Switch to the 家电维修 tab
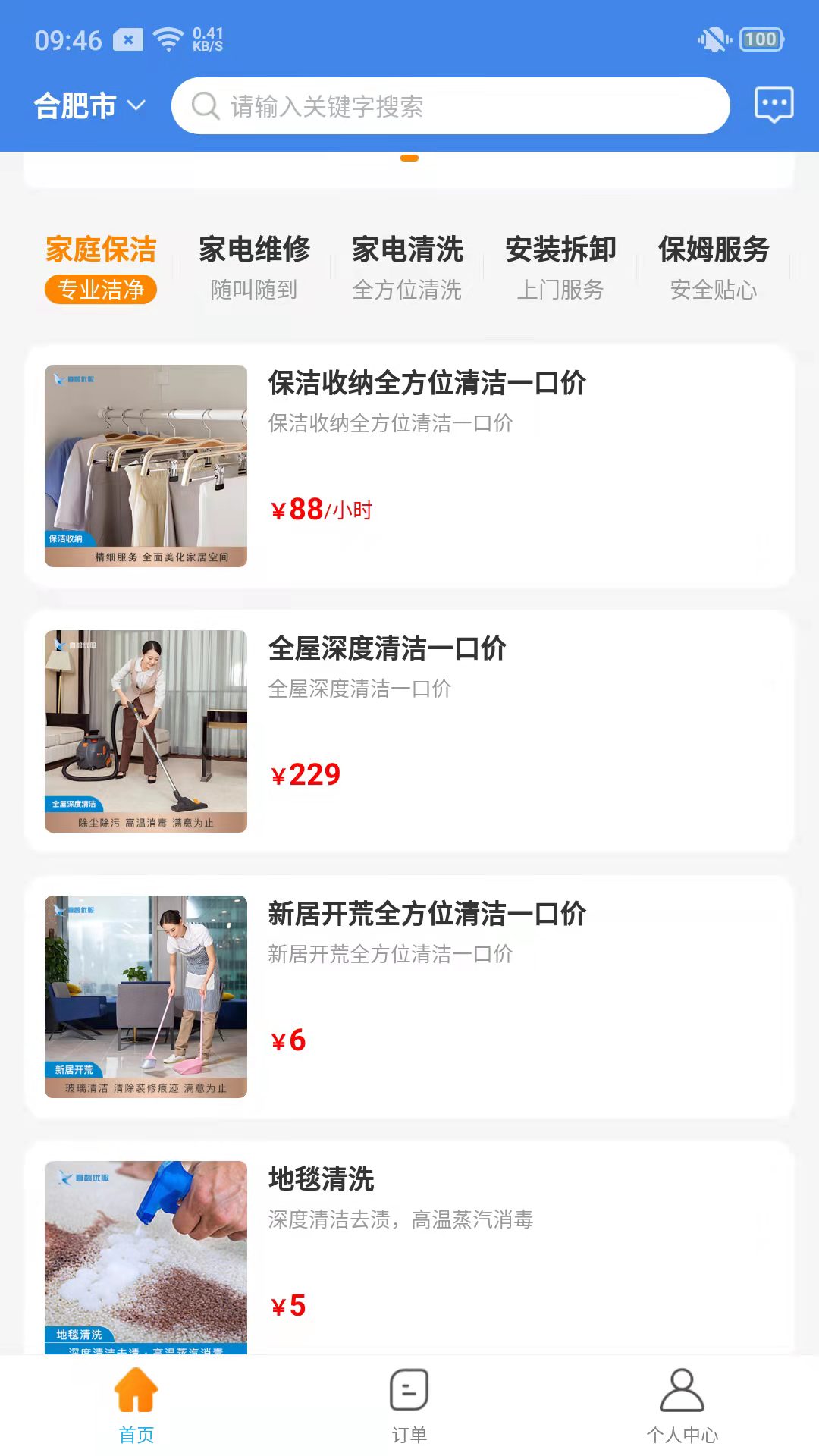819x1456 pixels. [254, 267]
